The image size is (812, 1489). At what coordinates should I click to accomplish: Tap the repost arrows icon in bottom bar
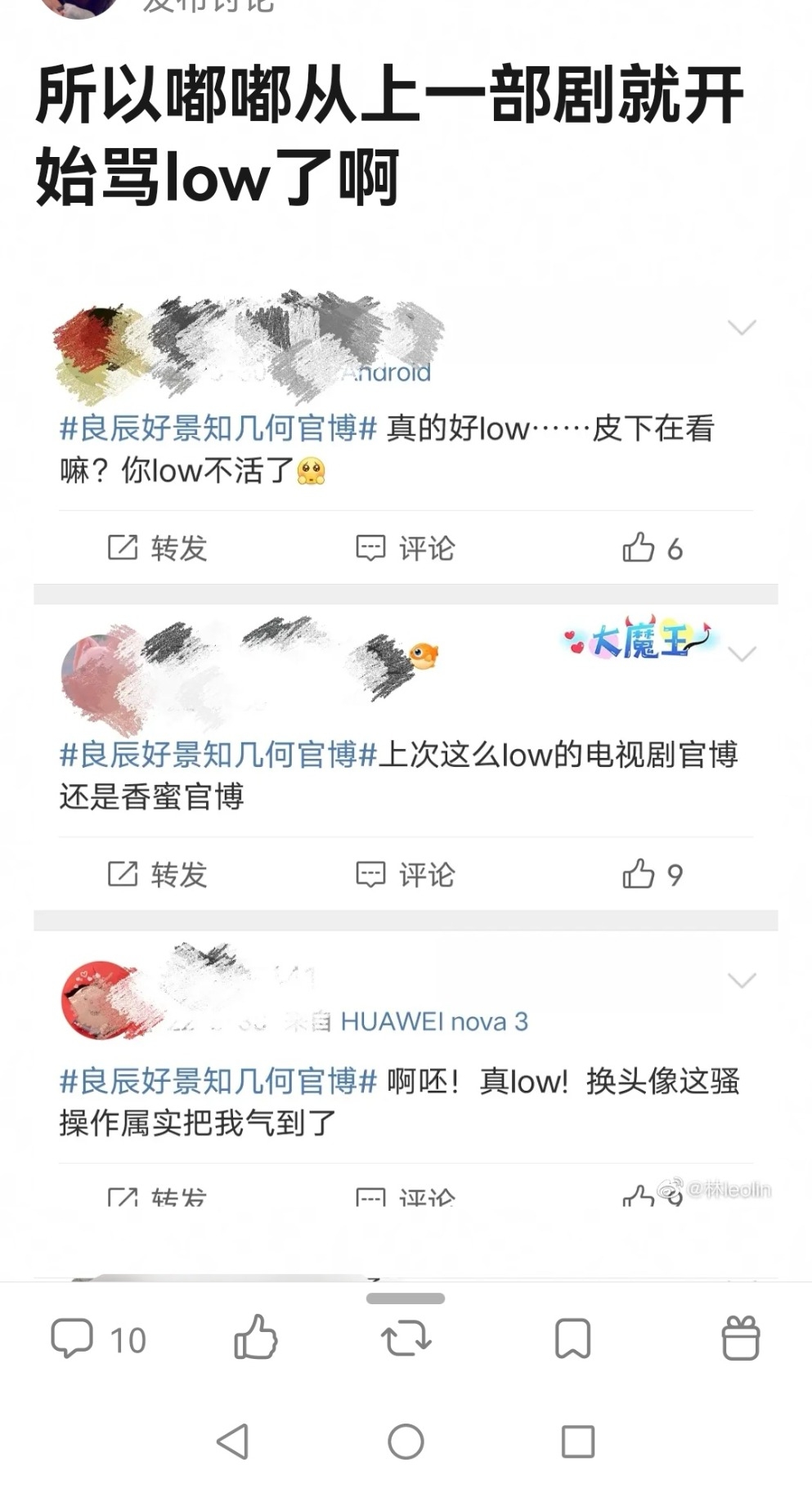406,1339
